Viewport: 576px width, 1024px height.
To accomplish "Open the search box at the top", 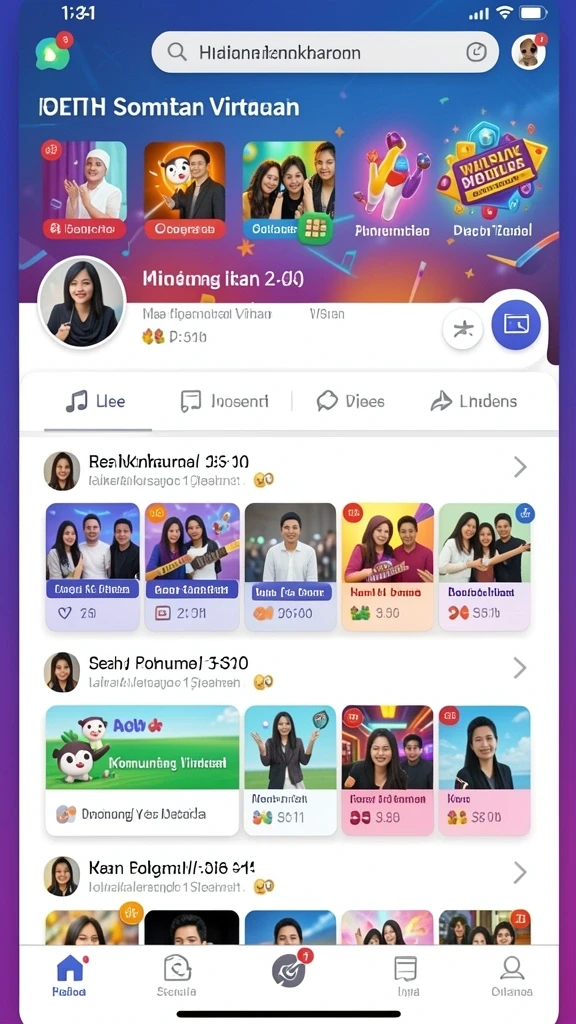I will (x=325, y=52).
